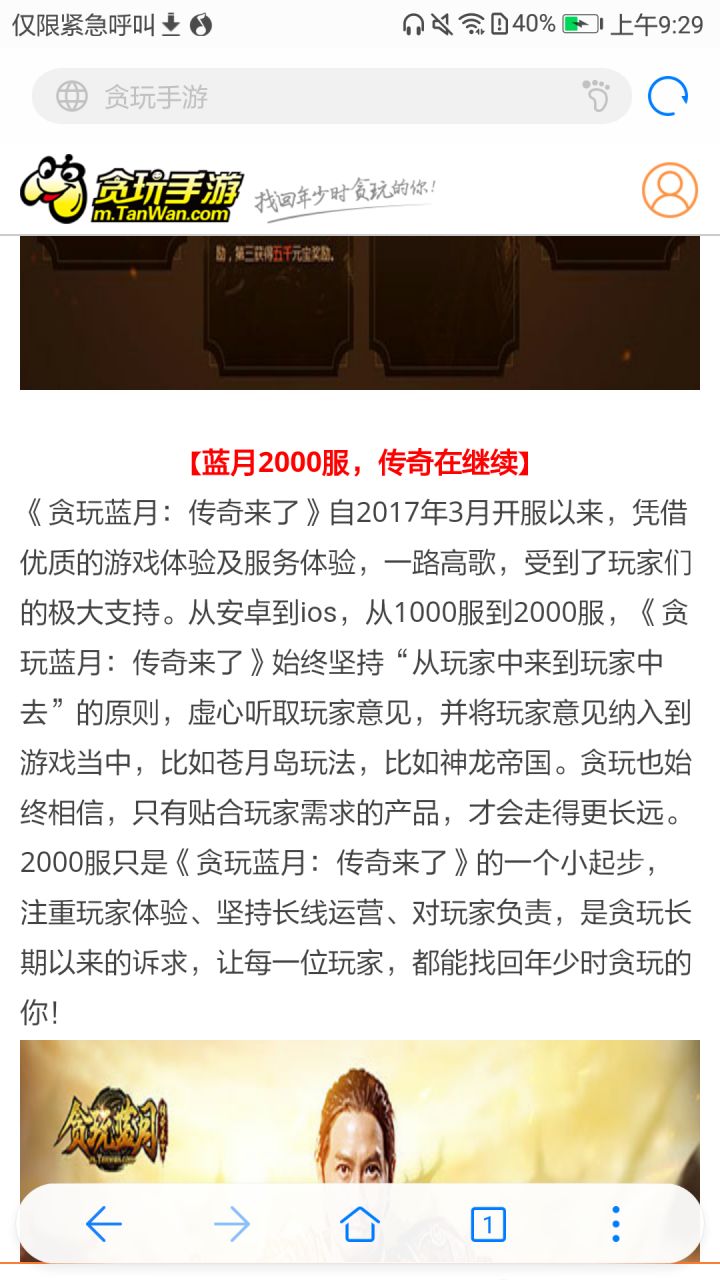
Task: Open the 贪玩手游 site logo homepage
Action: [132, 190]
